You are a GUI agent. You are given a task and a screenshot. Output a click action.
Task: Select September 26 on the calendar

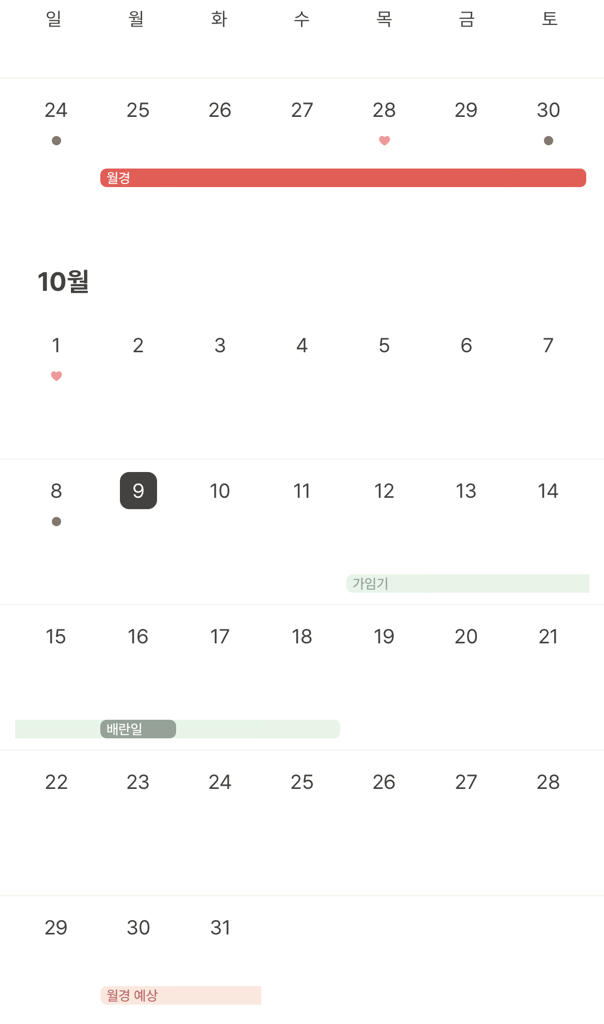tap(220, 110)
